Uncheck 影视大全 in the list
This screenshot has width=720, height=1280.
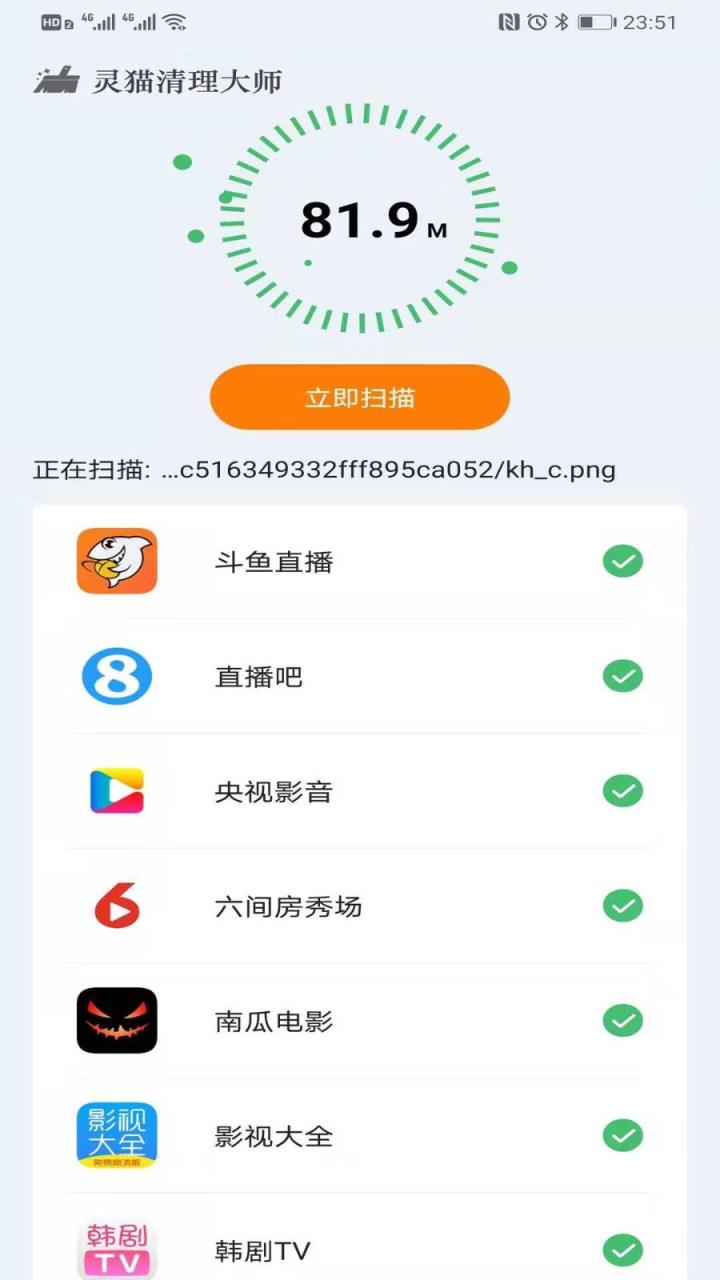(622, 1136)
